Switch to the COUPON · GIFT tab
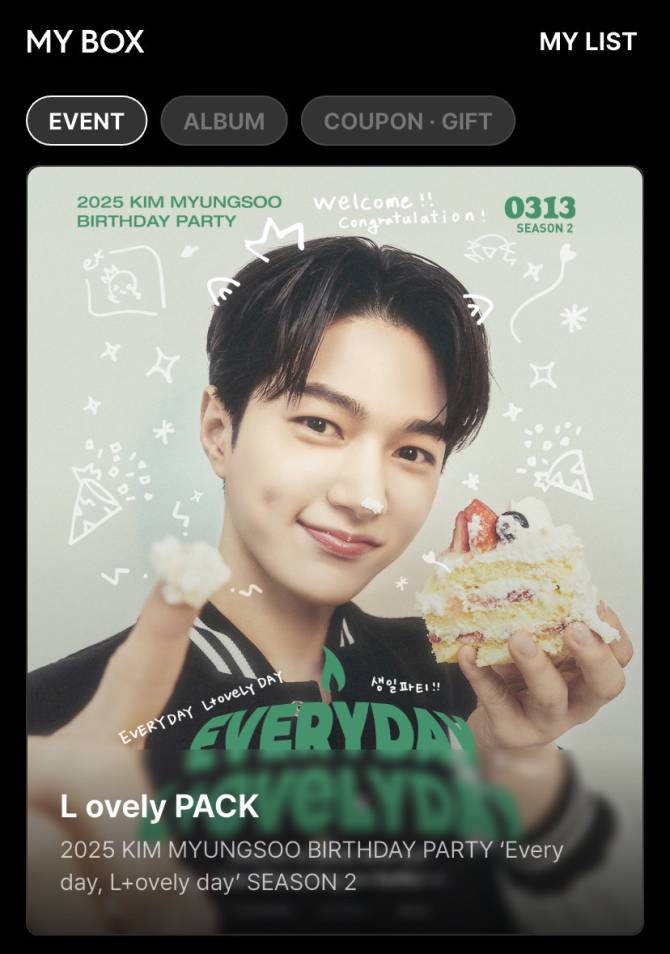The image size is (670, 954). (x=407, y=121)
